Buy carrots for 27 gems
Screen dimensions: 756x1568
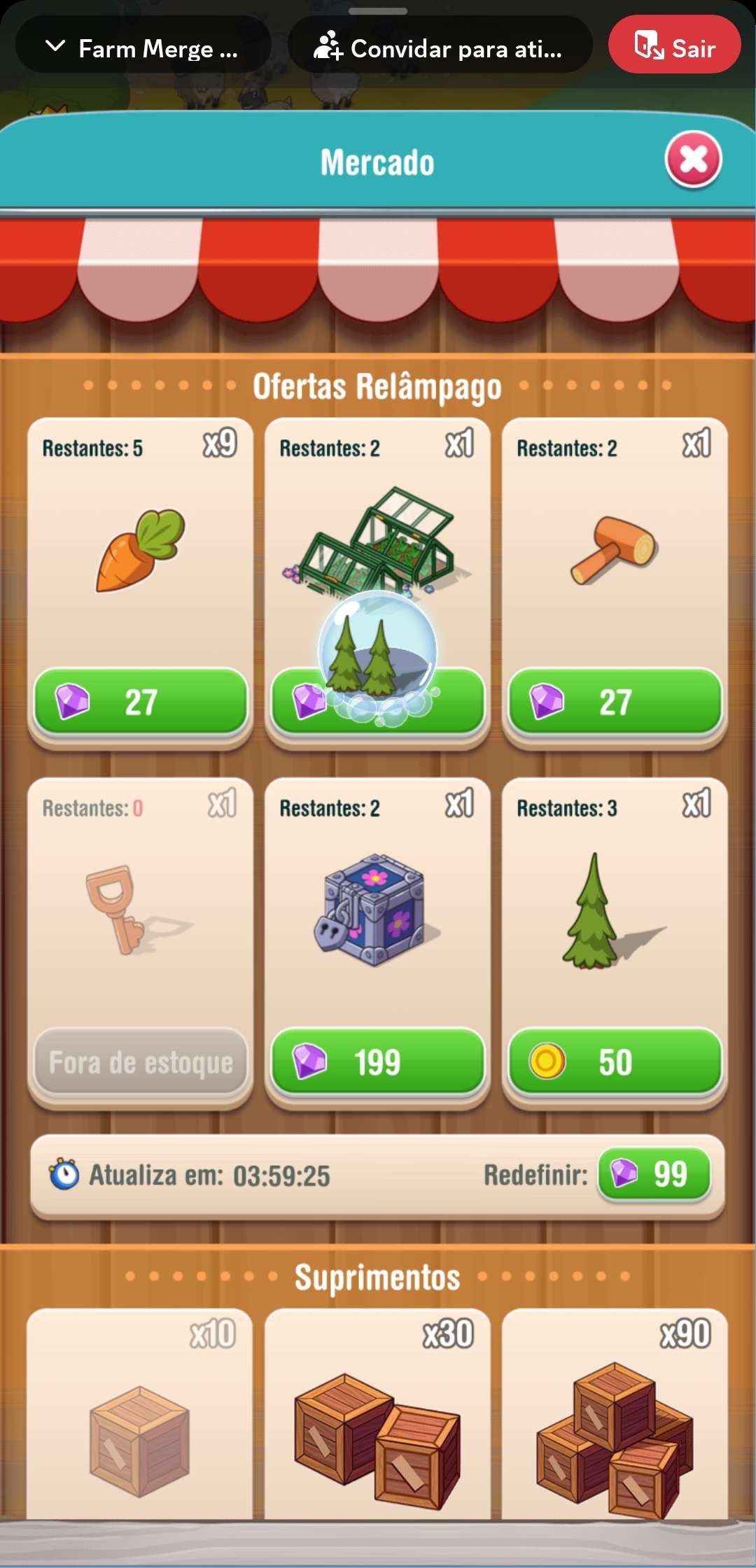point(140,702)
